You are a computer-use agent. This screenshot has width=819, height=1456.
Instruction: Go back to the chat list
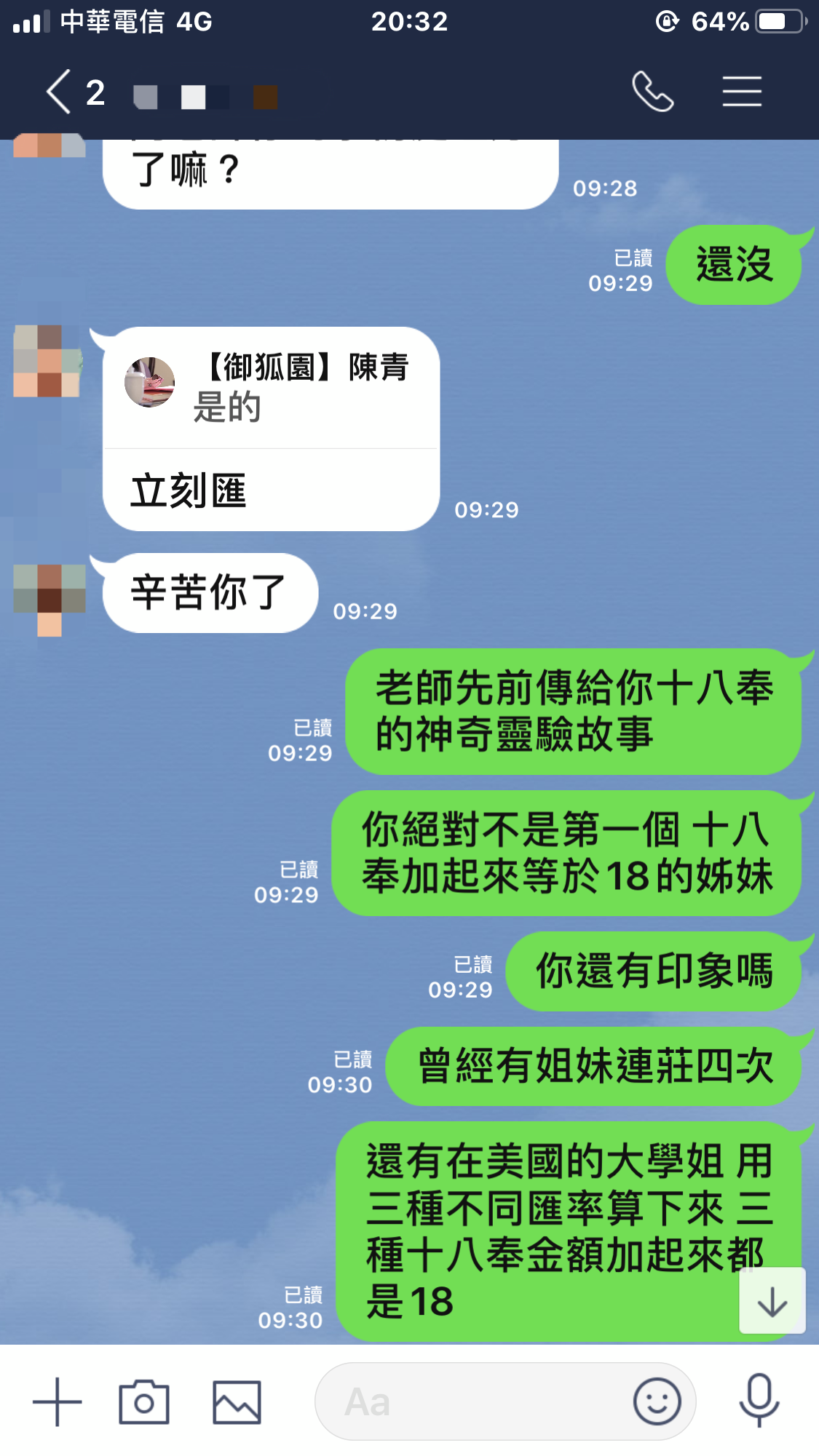click(x=60, y=92)
